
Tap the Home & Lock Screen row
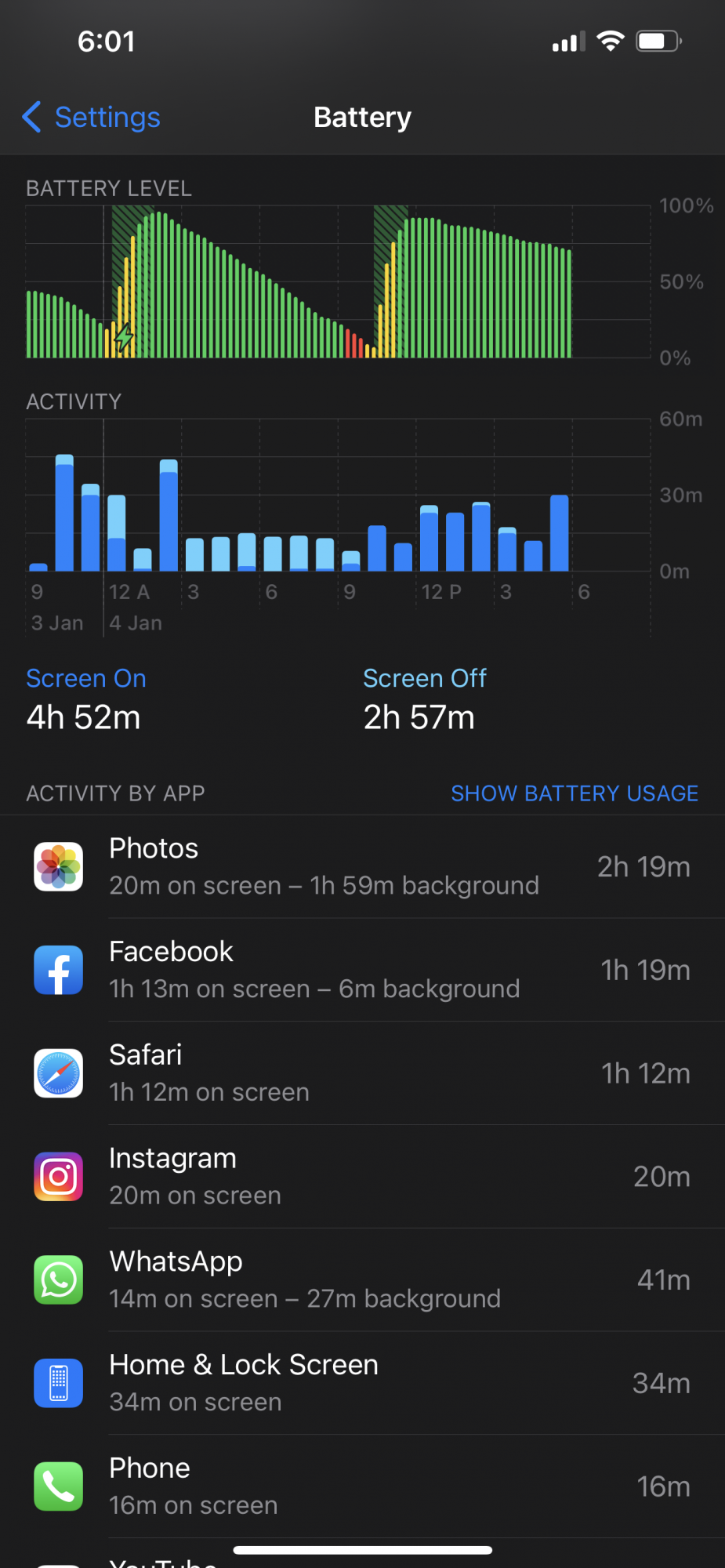pos(362,1384)
